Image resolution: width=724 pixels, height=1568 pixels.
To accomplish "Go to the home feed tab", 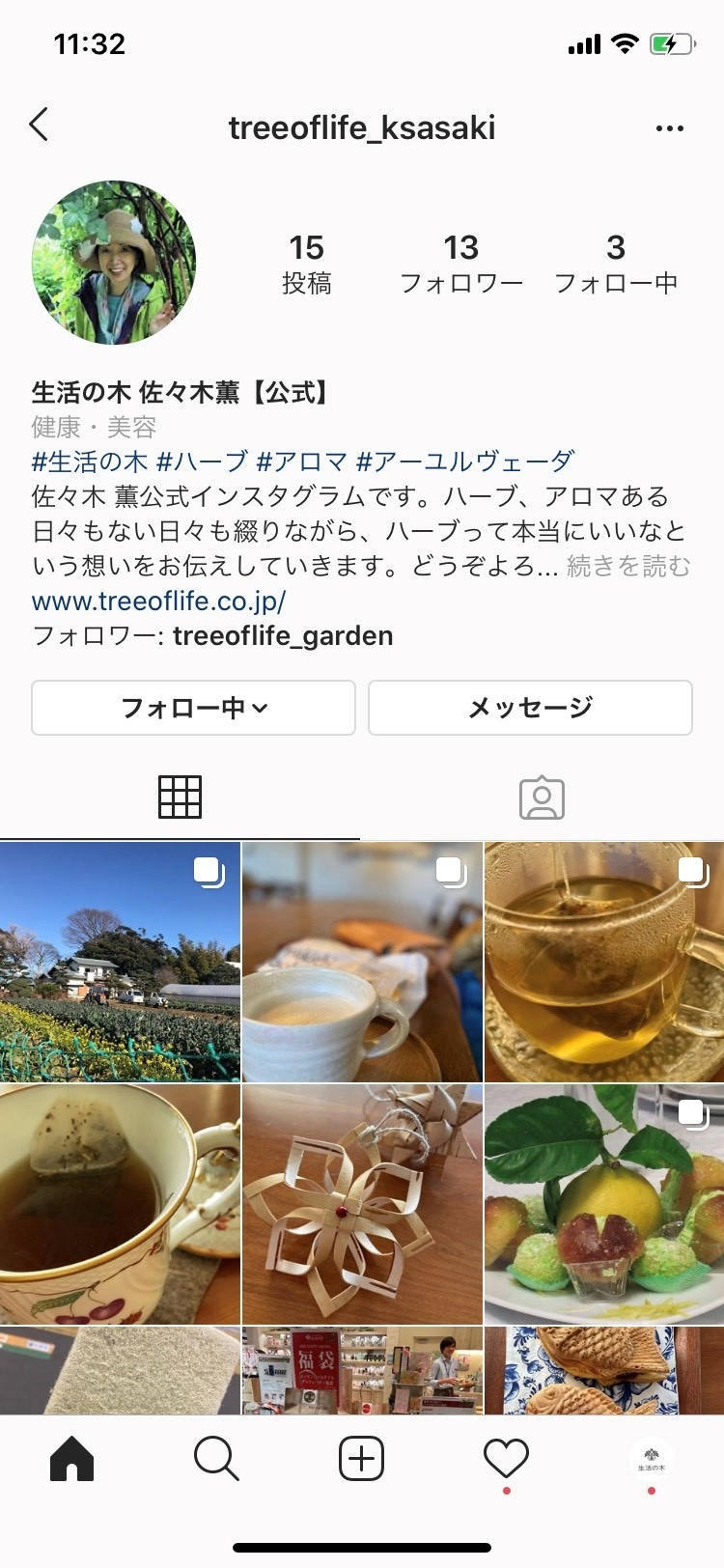I will (x=72, y=1458).
